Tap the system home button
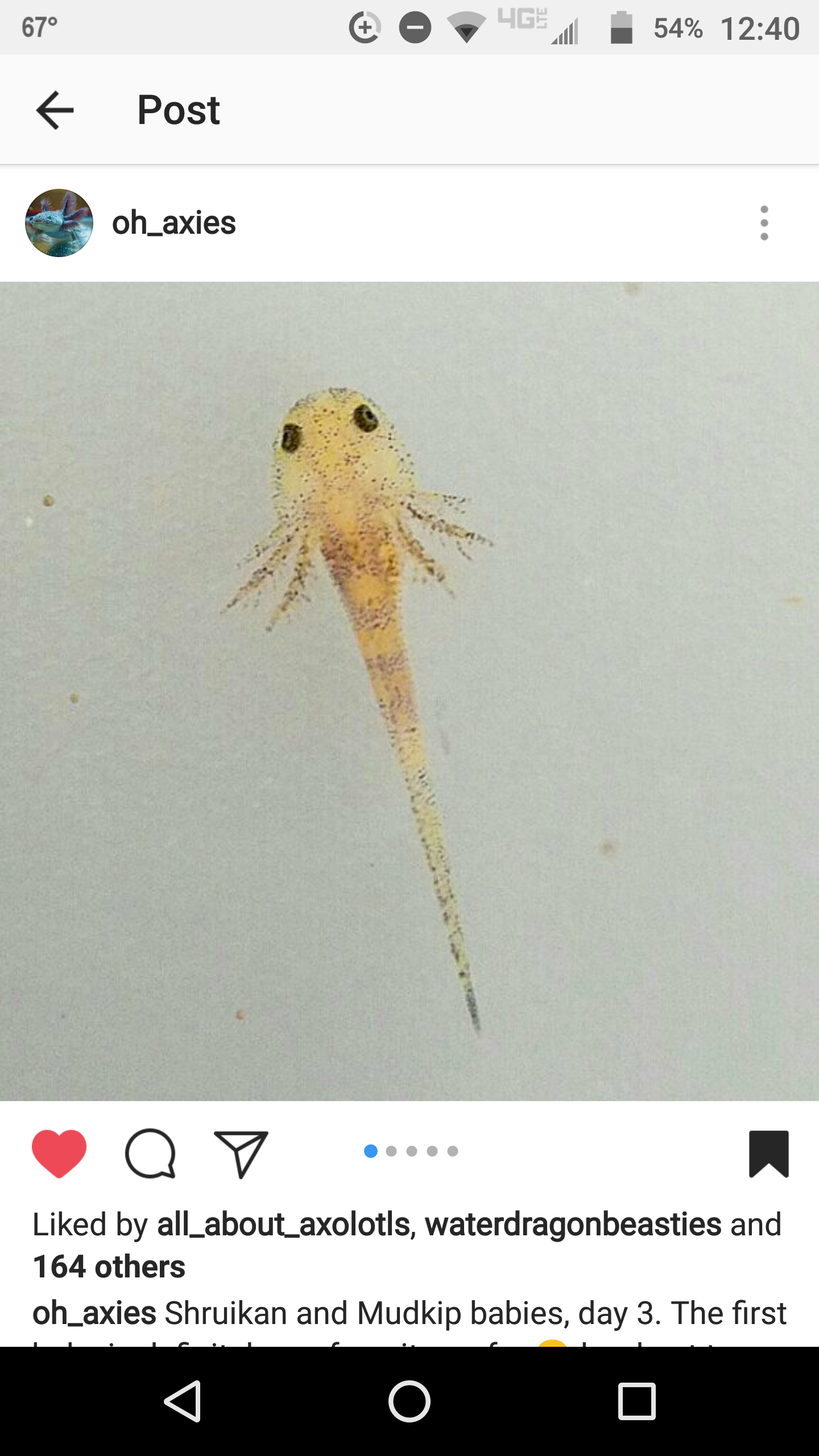This screenshot has height=1456, width=819. [409, 1401]
